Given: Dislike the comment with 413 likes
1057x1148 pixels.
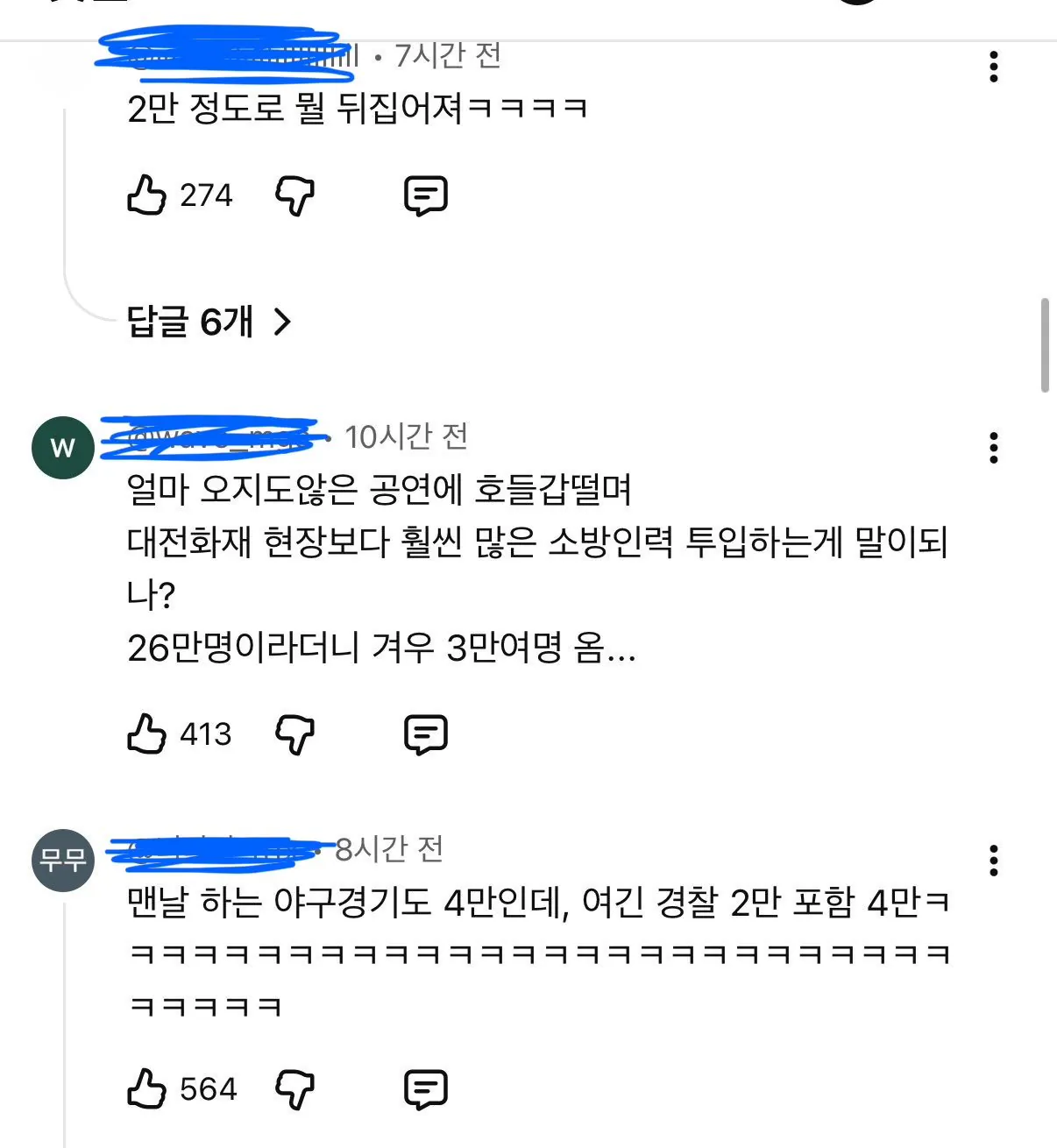Looking at the screenshot, I should tap(294, 734).
